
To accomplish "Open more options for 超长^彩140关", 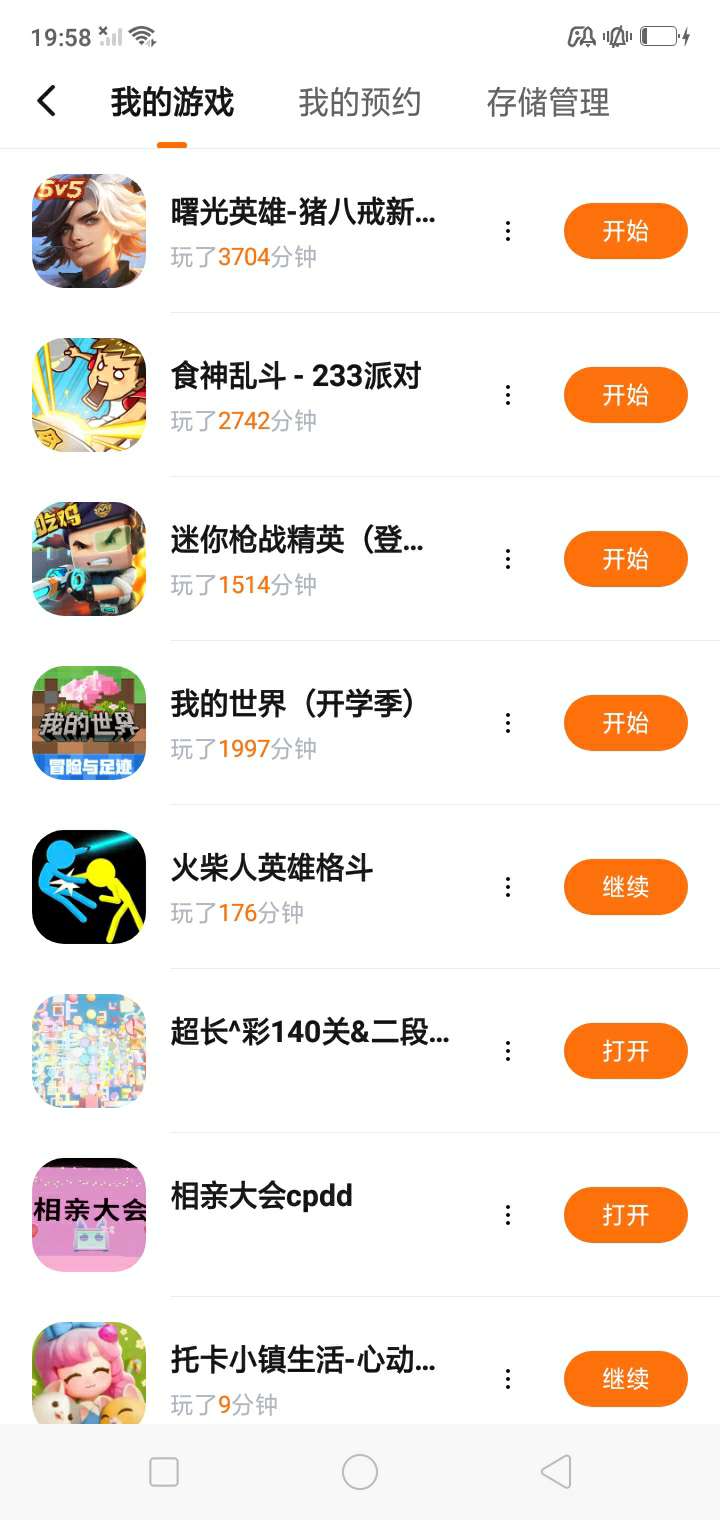I will point(508,1051).
